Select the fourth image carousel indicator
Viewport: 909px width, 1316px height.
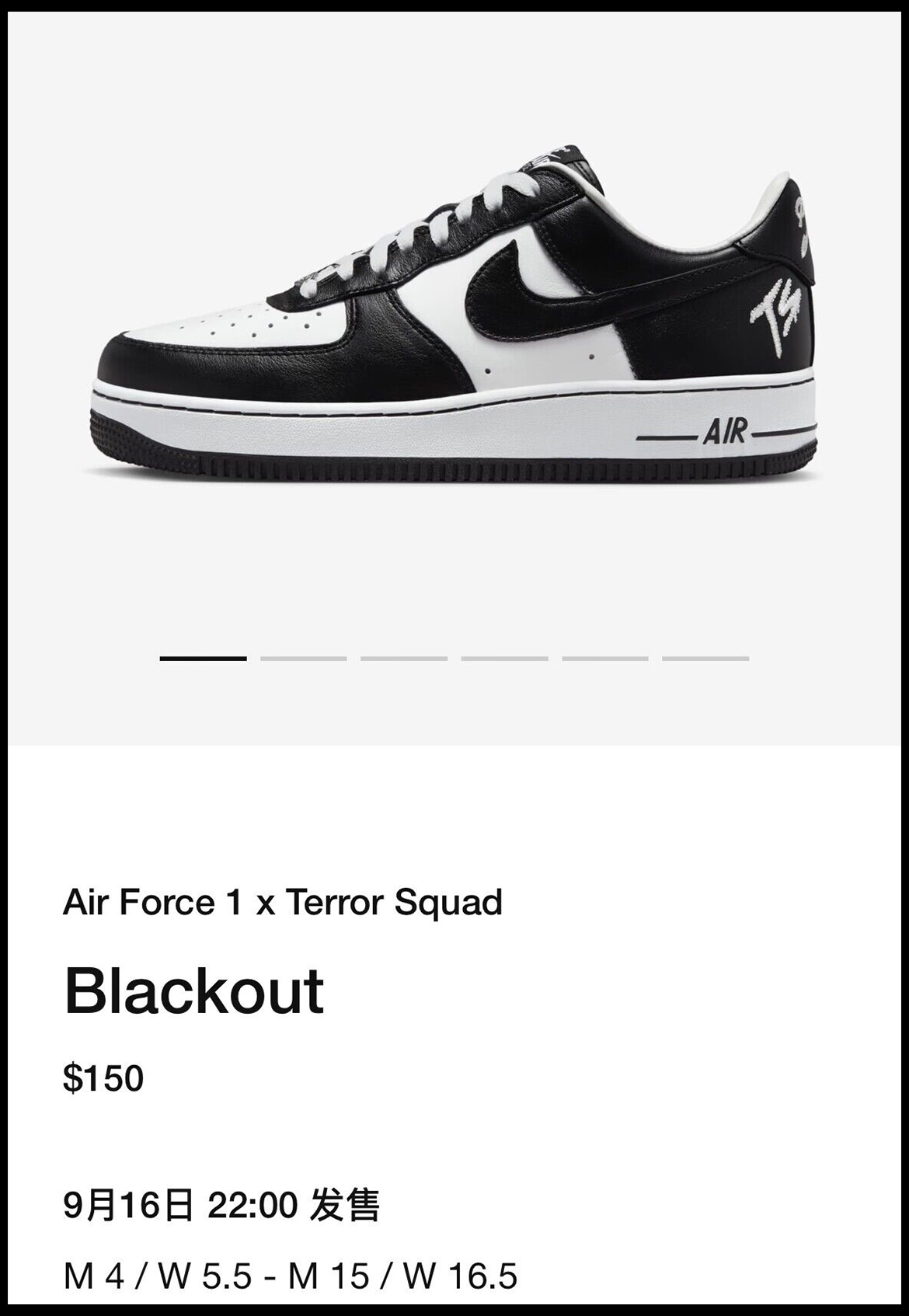[505, 658]
